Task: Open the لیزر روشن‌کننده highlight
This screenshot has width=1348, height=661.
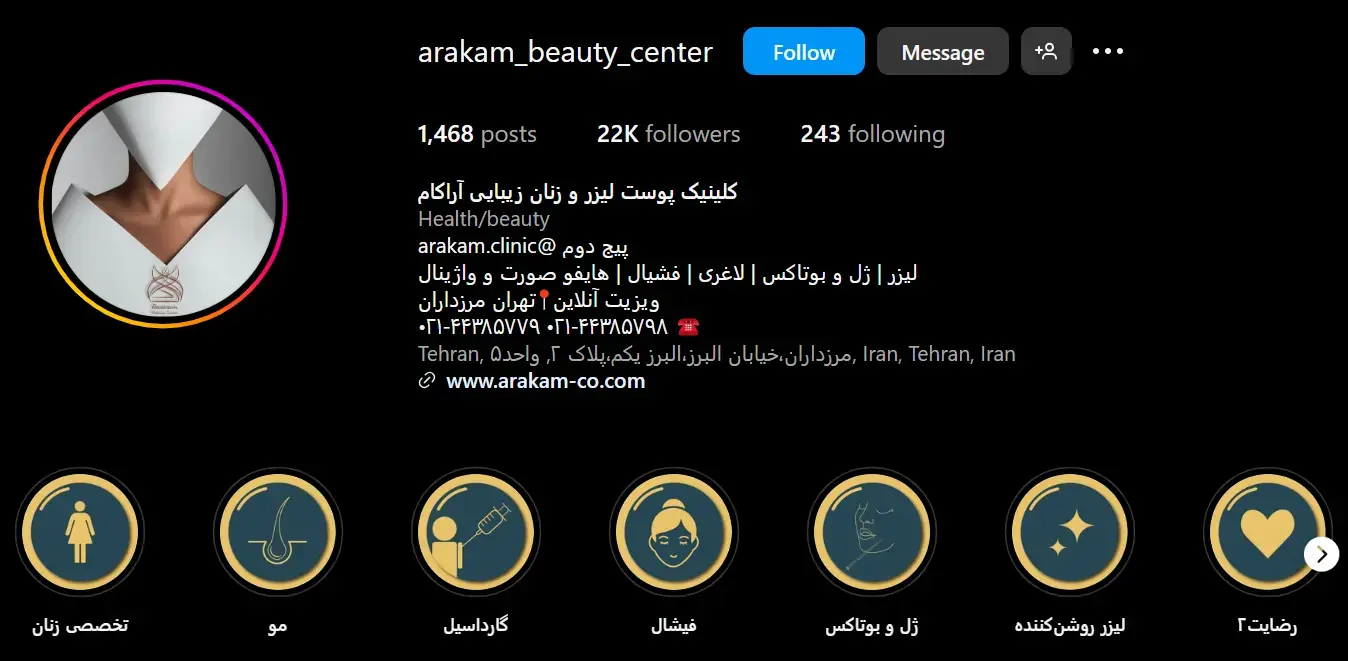Action: 1070,531
